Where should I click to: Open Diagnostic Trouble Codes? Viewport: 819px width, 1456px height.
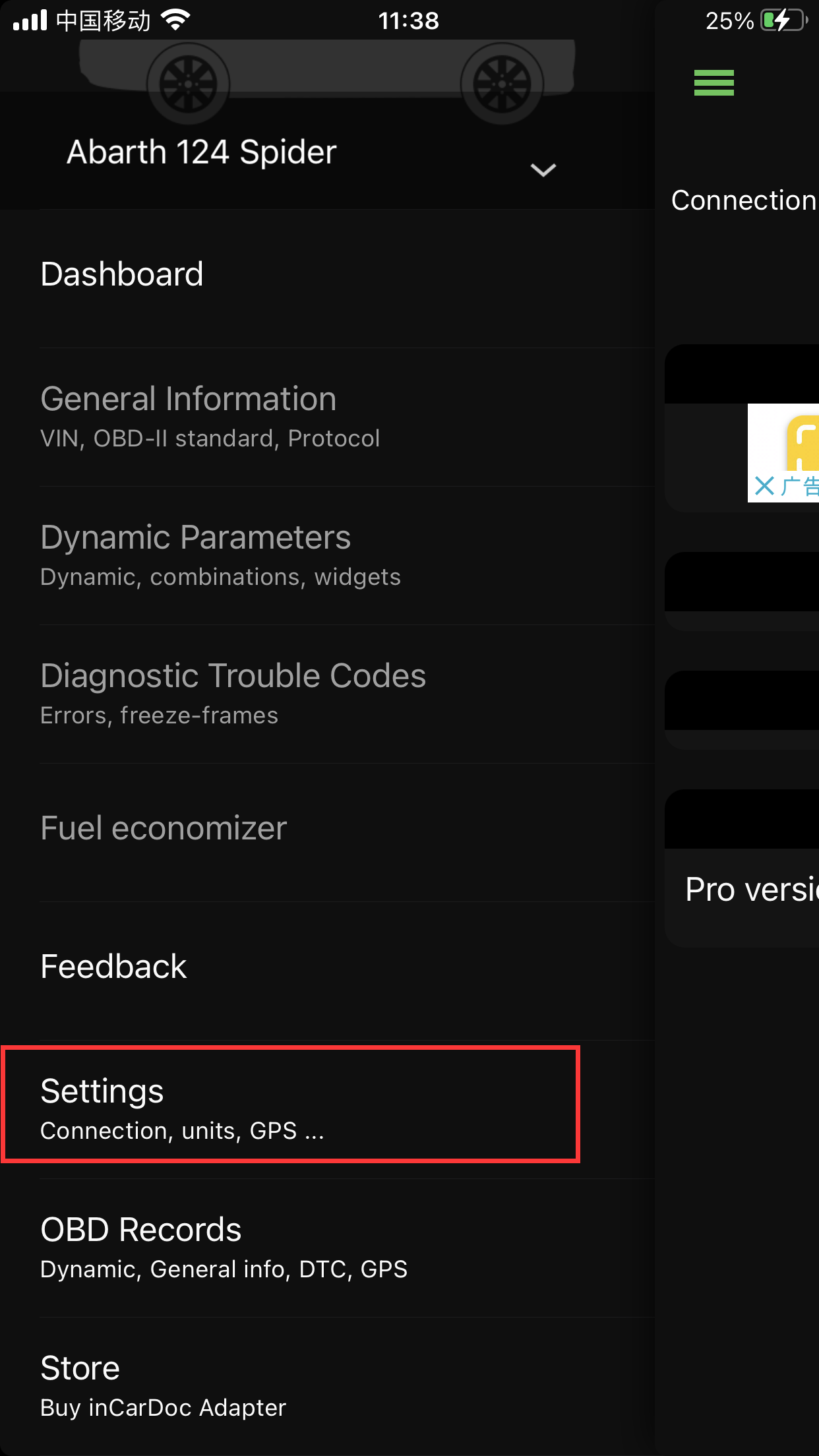pos(328,694)
